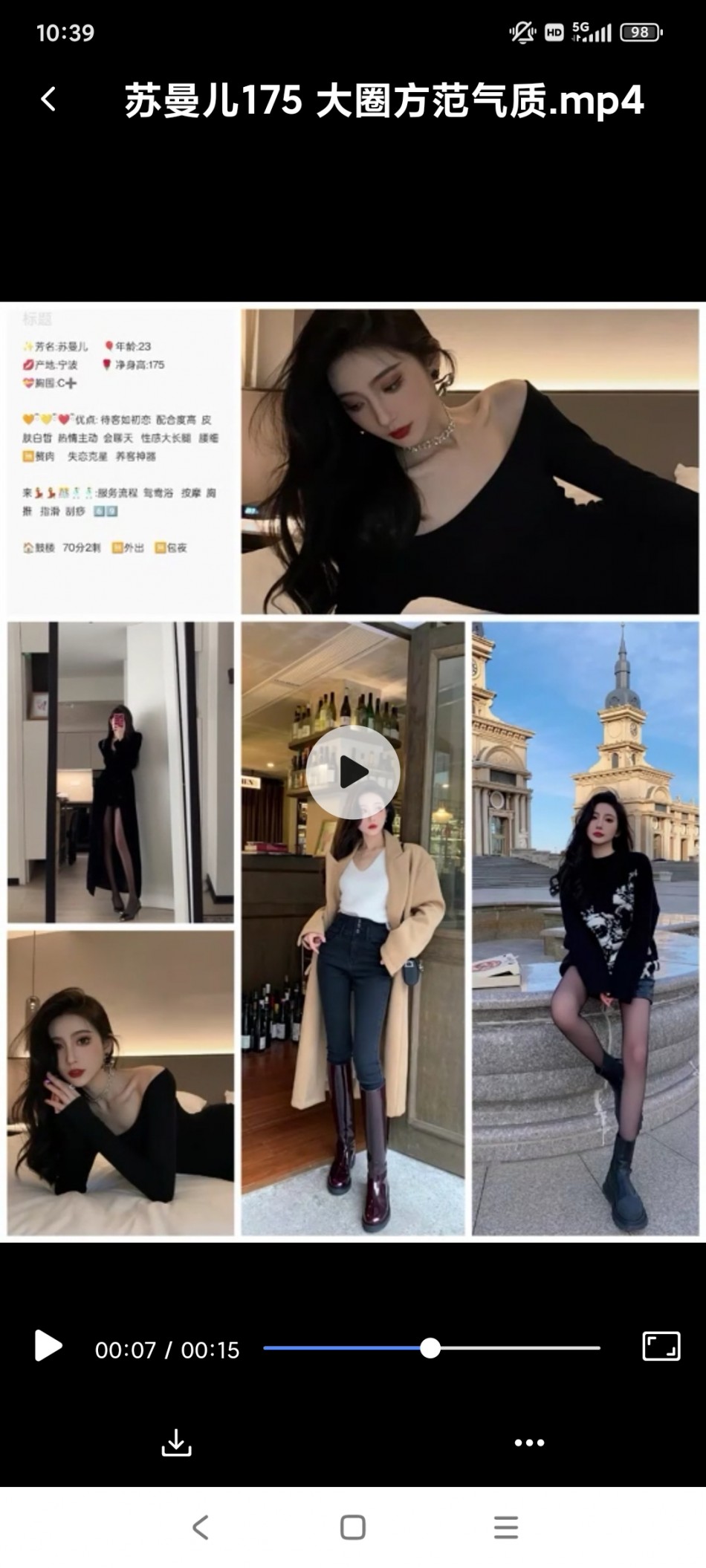The height and width of the screenshot is (1568, 706).
Task: Play the video from the bottom control bar
Action: (x=48, y=1347)
